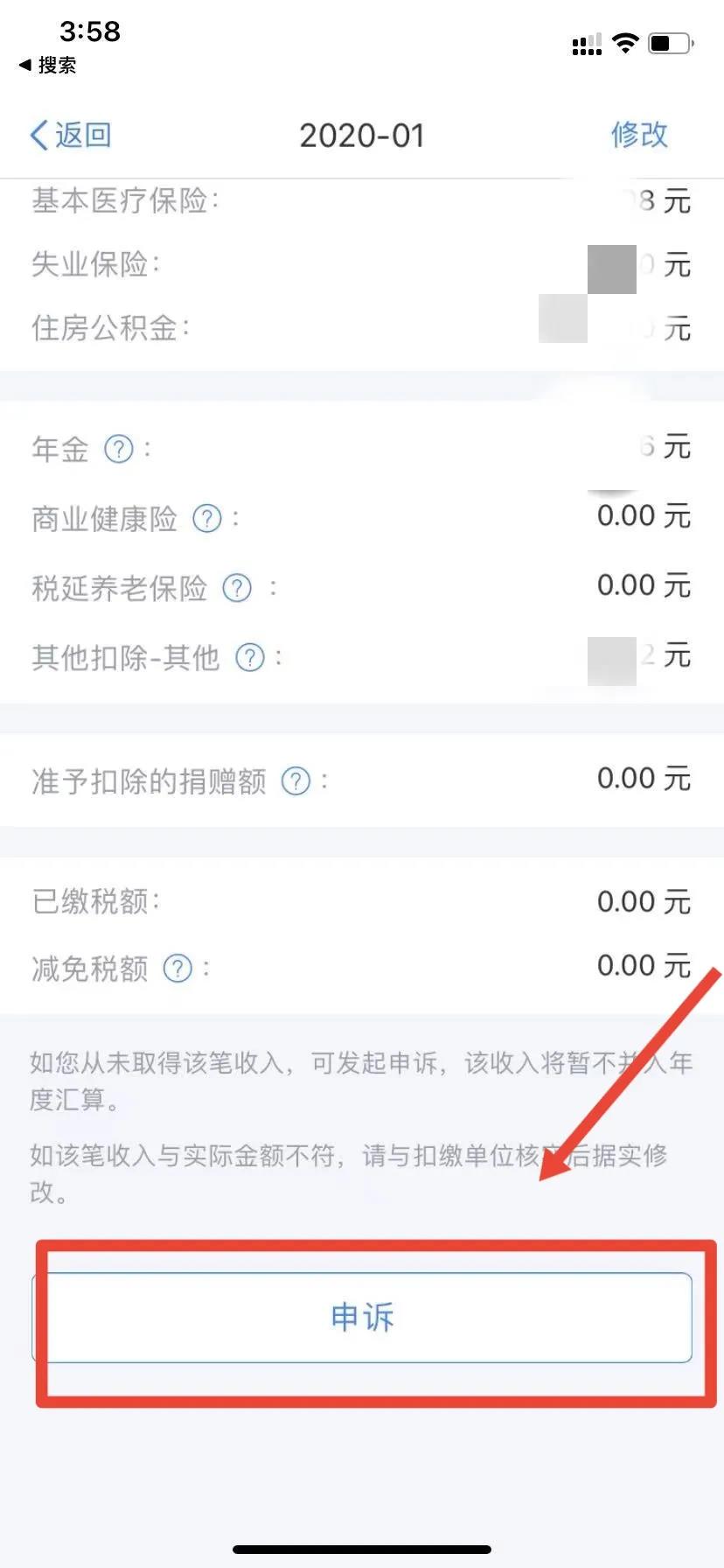The height and width of the screenshot is (1568, 724).
Task: Open help for 税延养老保险
Action: (237, 587)
